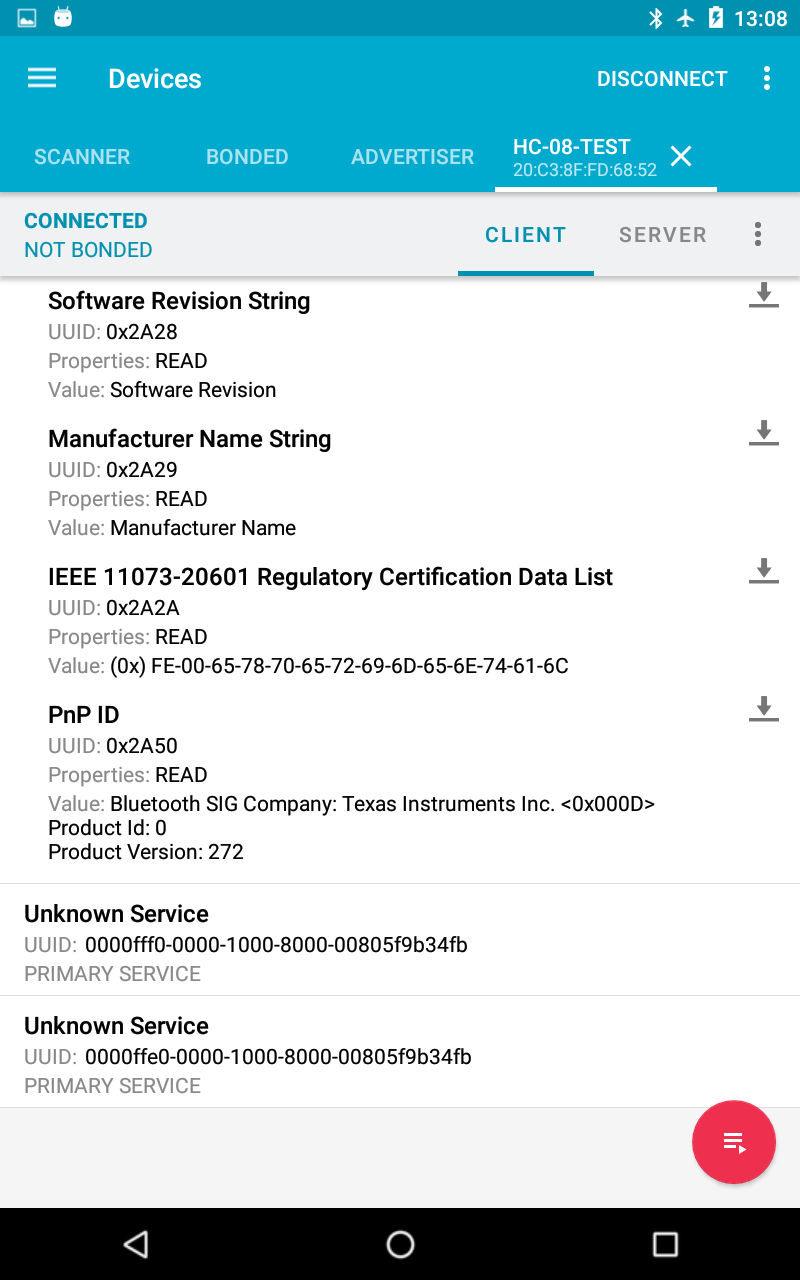This screenshot has height=1280, width=800.
Task: Open the navigation drawer menu
Action: point(42,78)
